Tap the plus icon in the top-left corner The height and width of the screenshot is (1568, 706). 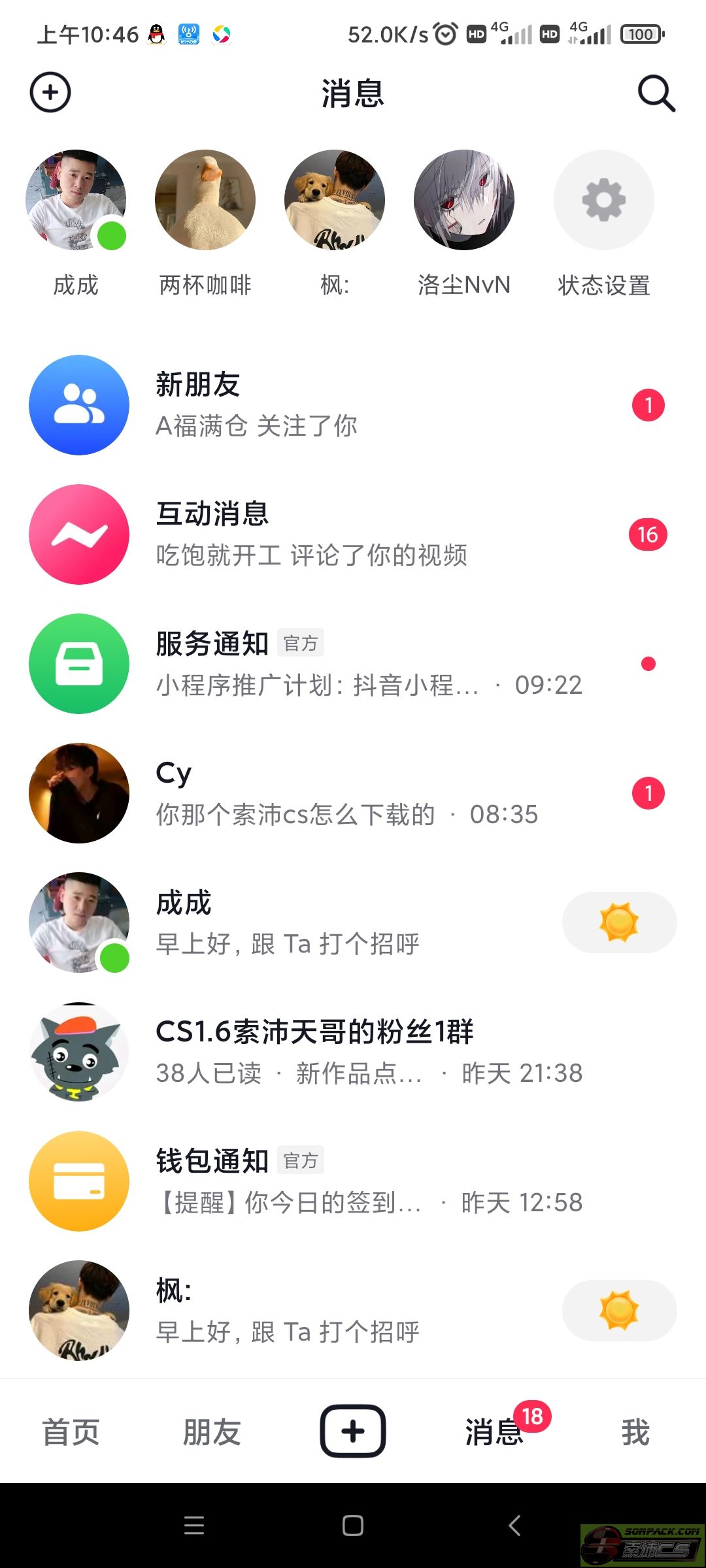pyautogui.click(x=50, y=93)
